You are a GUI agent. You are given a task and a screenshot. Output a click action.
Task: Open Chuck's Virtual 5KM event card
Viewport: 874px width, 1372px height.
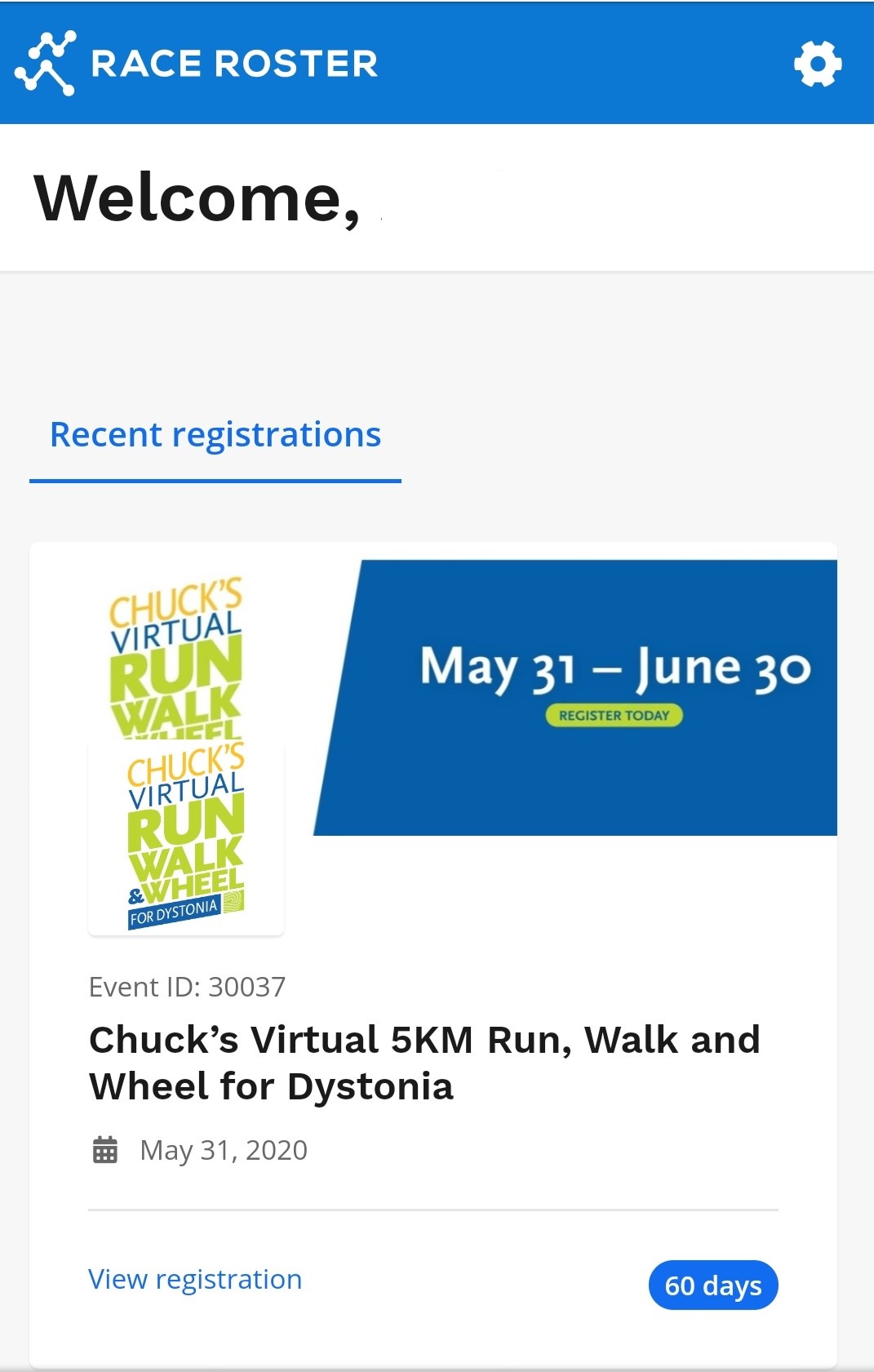pyautogui.click(x=424, y=1062)
